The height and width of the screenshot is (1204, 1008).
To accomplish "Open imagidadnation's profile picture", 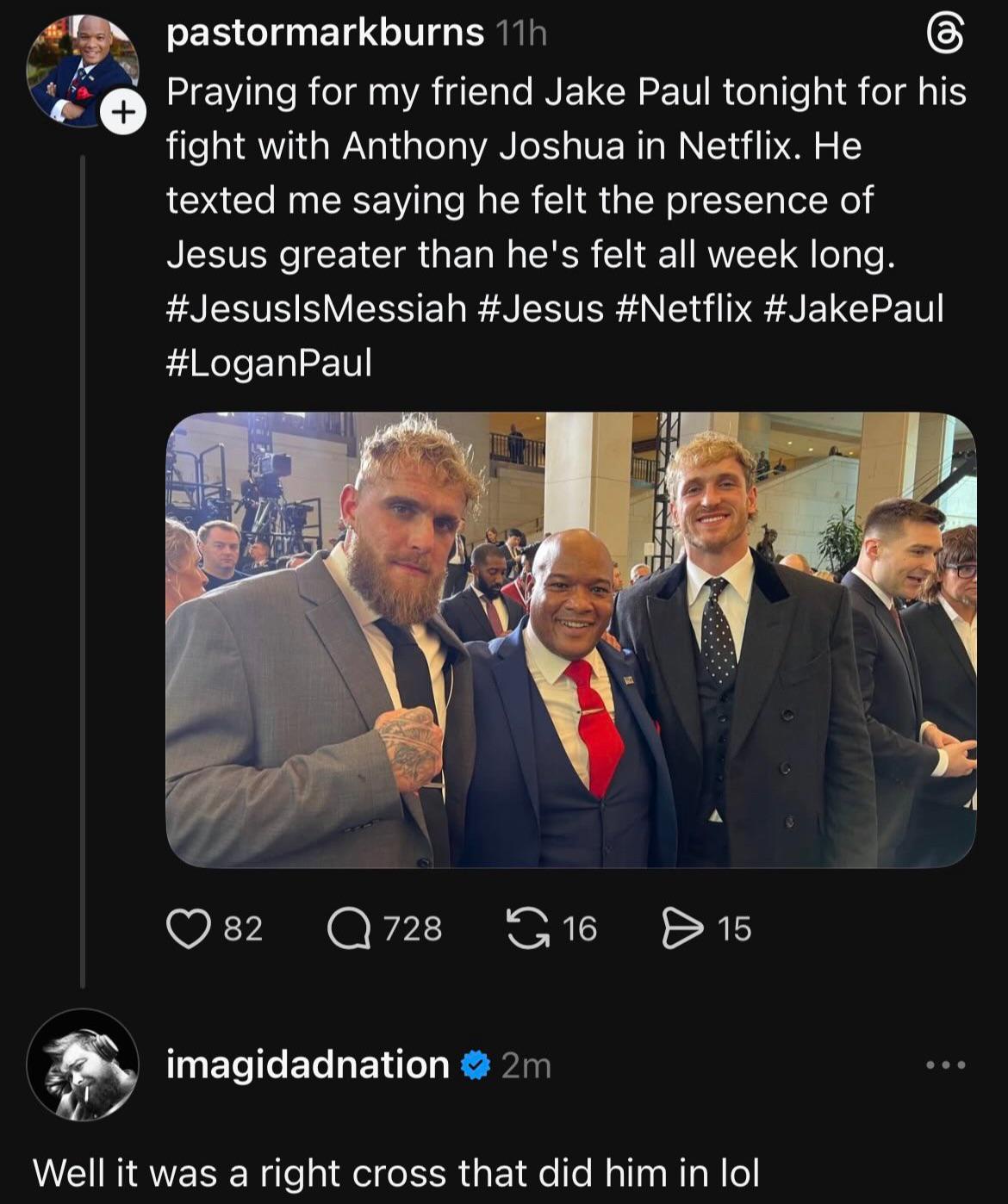I will [x=83, y=1064].
